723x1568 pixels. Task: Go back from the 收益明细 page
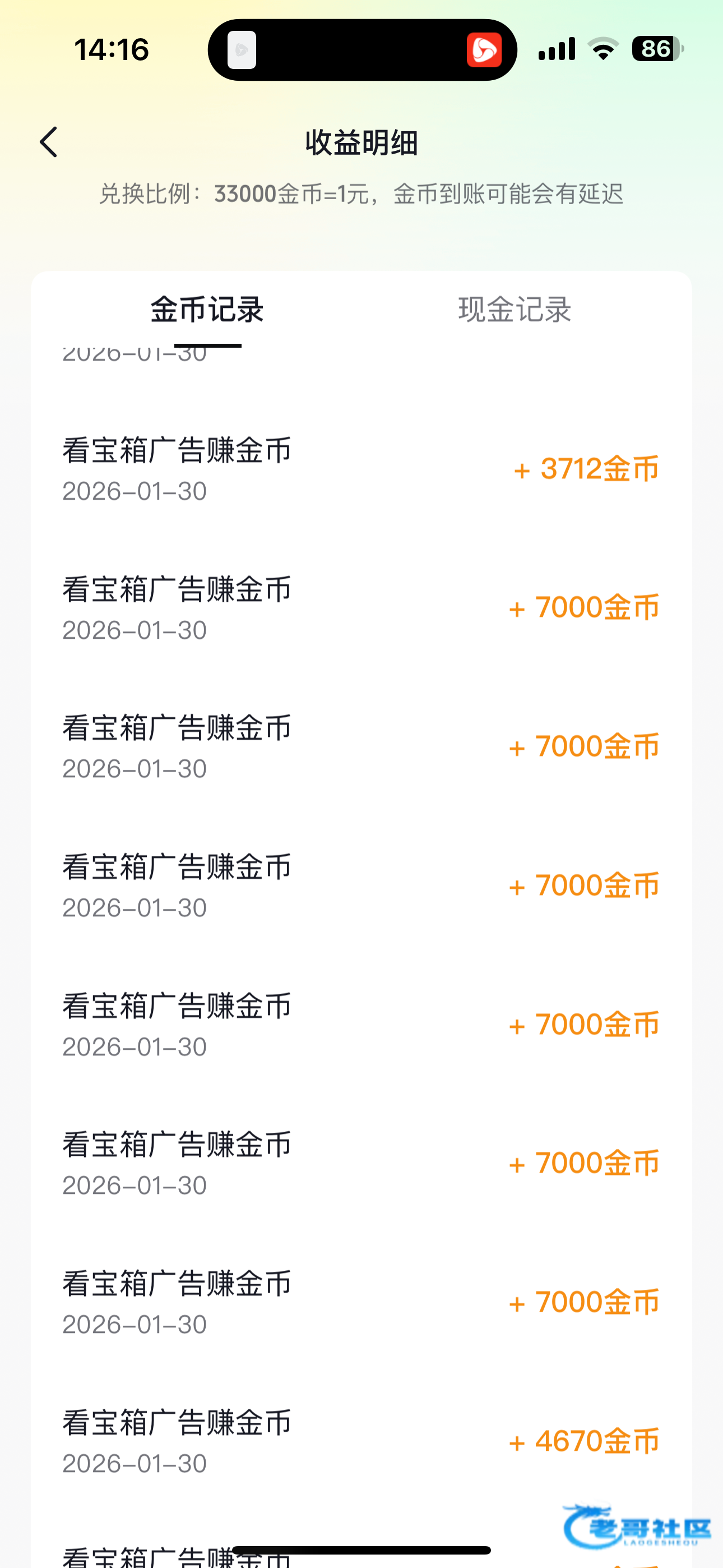49,142
